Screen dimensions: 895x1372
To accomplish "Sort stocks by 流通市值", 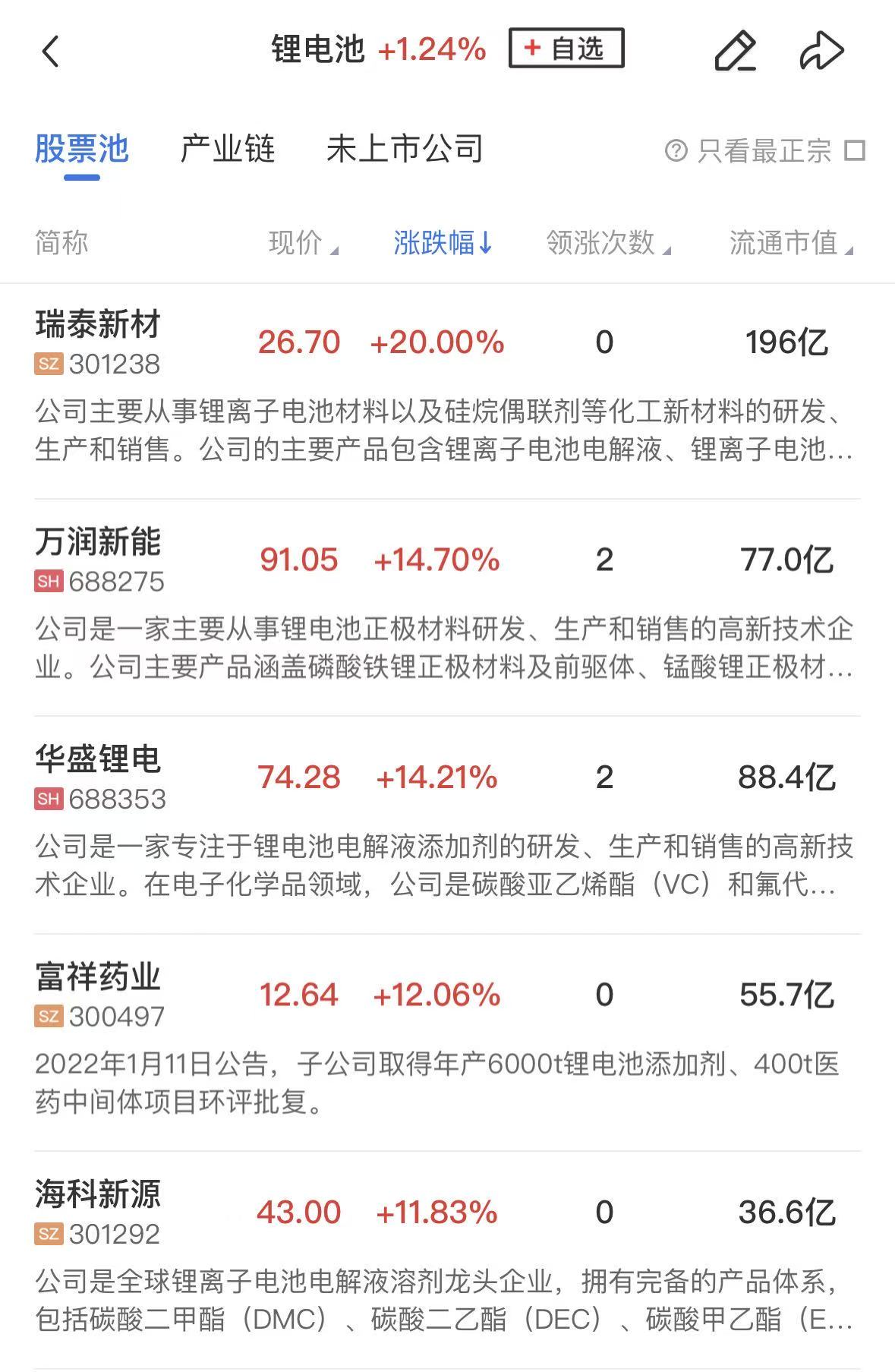I will 790,243.
